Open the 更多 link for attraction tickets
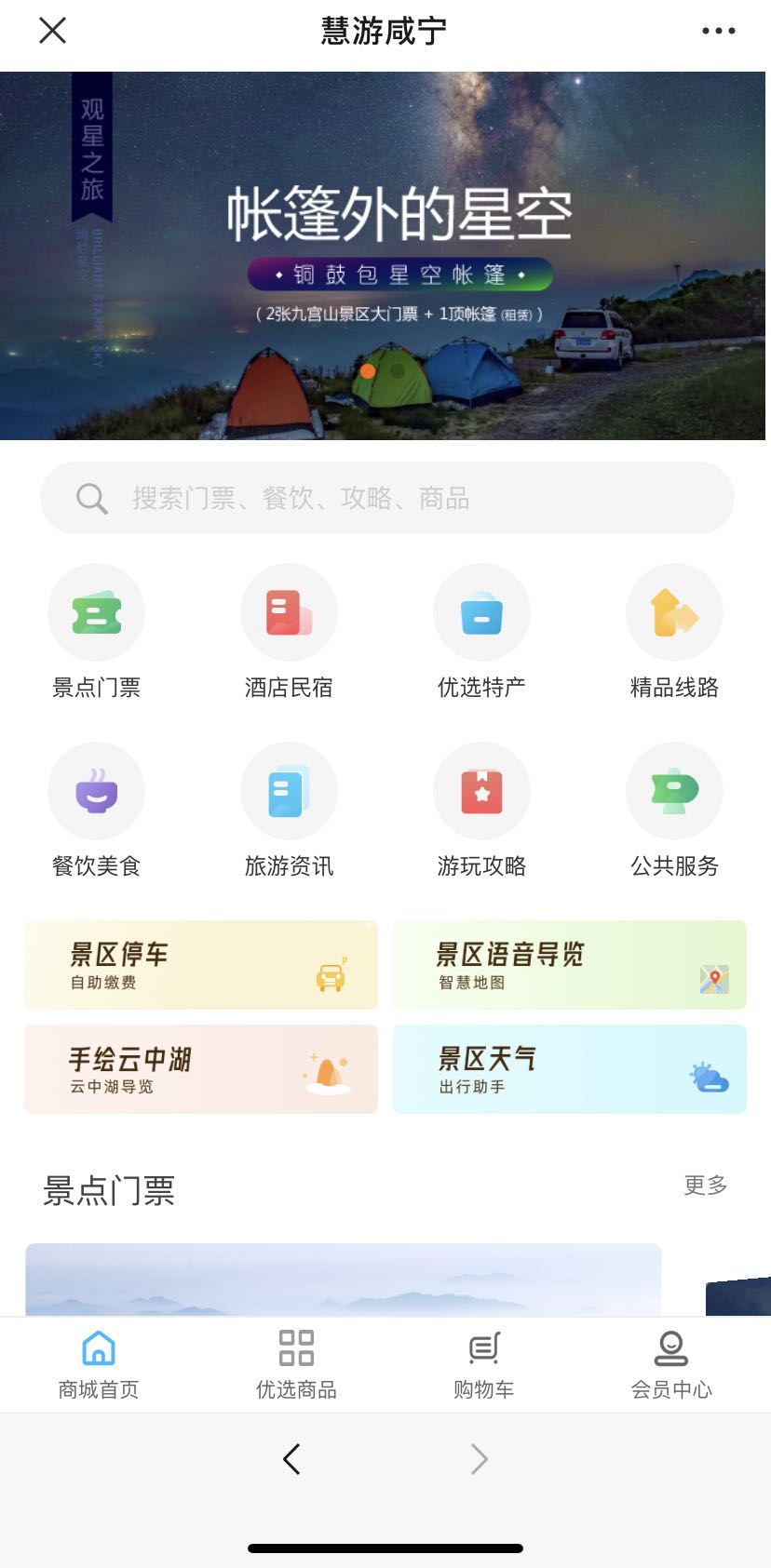771x1568 pixels. pos(705,1186)
